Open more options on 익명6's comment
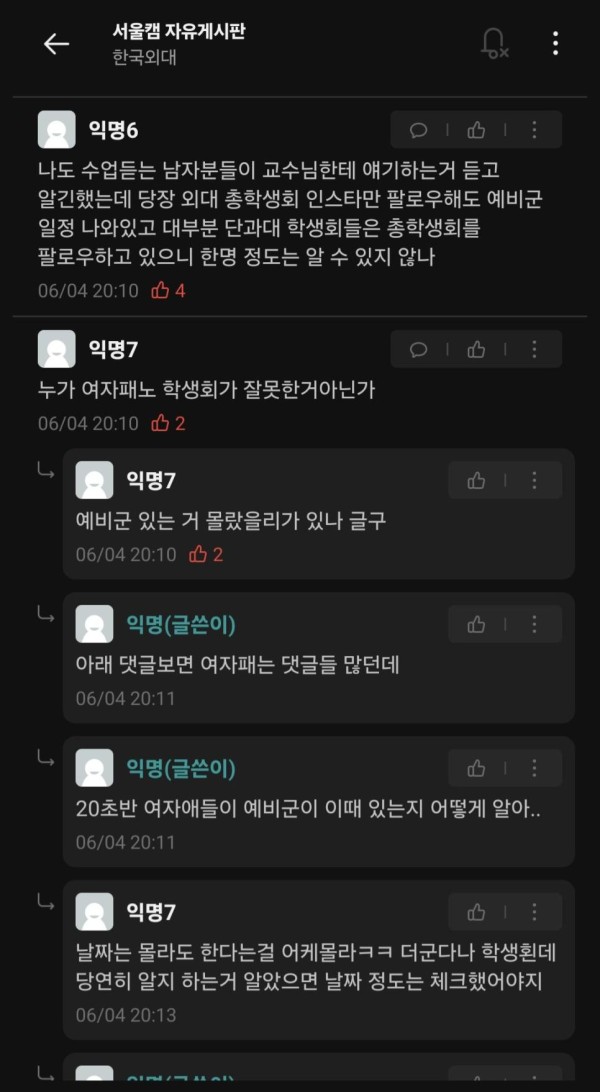The image size is (600, 1092). point(534,130)
